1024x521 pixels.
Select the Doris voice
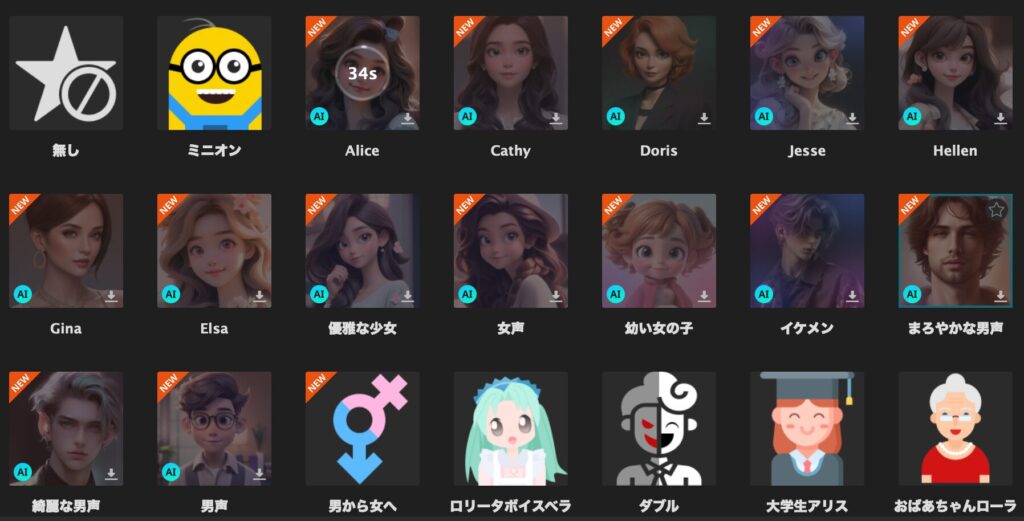pos(658,73)
